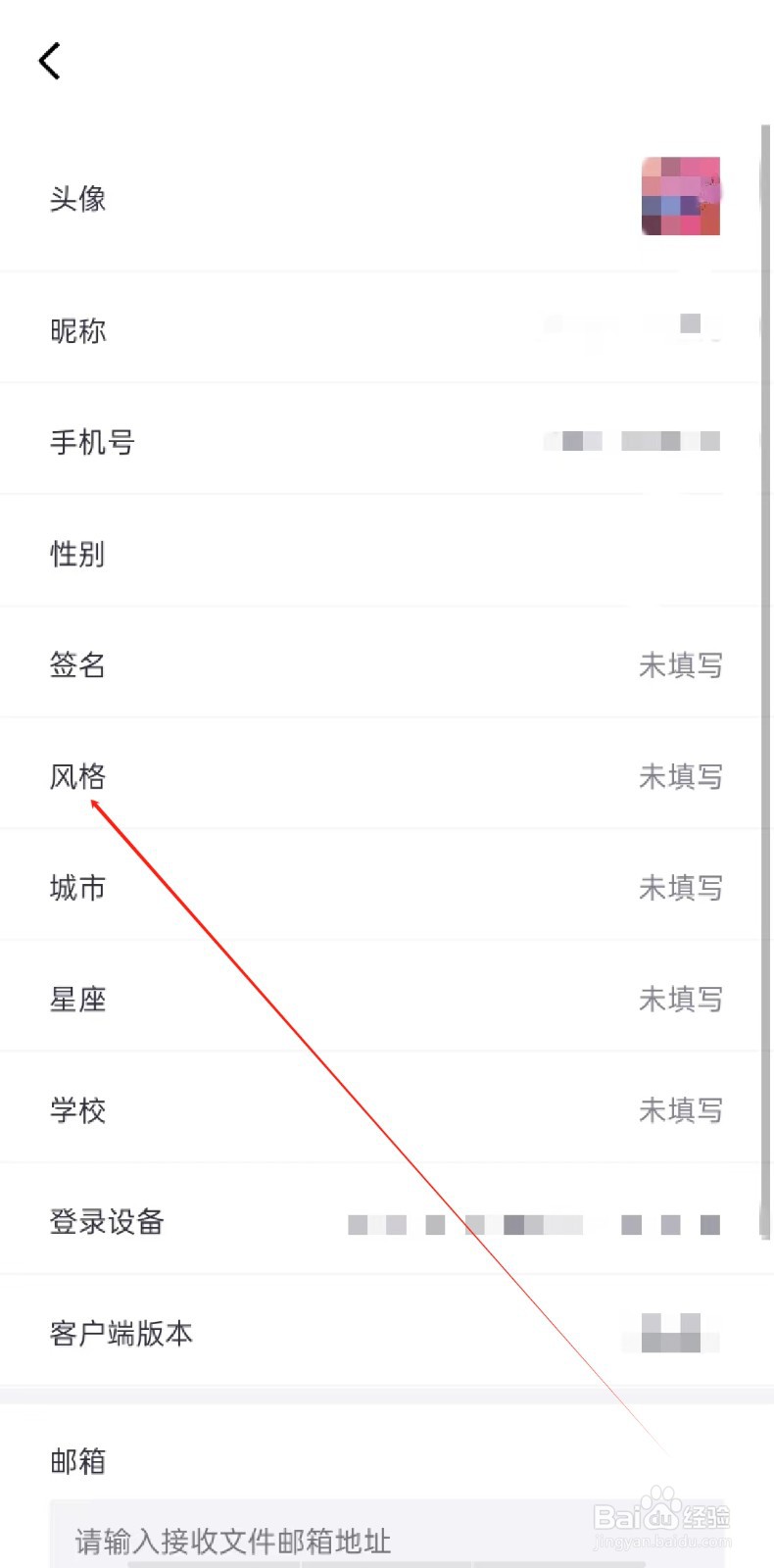Tap the back arrow at top left
Viewport: 774px width, 1568px height.
(49, 61)
